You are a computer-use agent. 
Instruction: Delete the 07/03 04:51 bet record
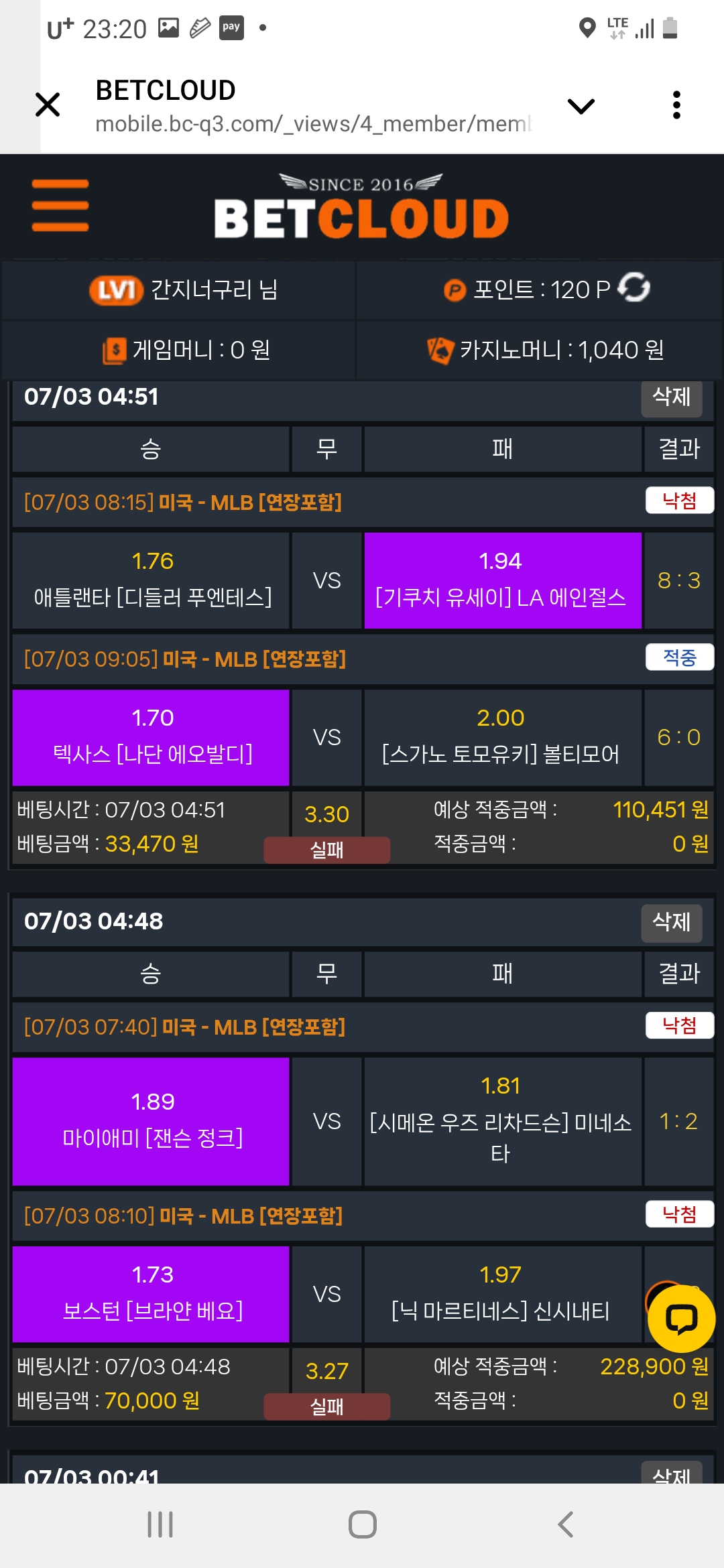(x=671, y=397)
